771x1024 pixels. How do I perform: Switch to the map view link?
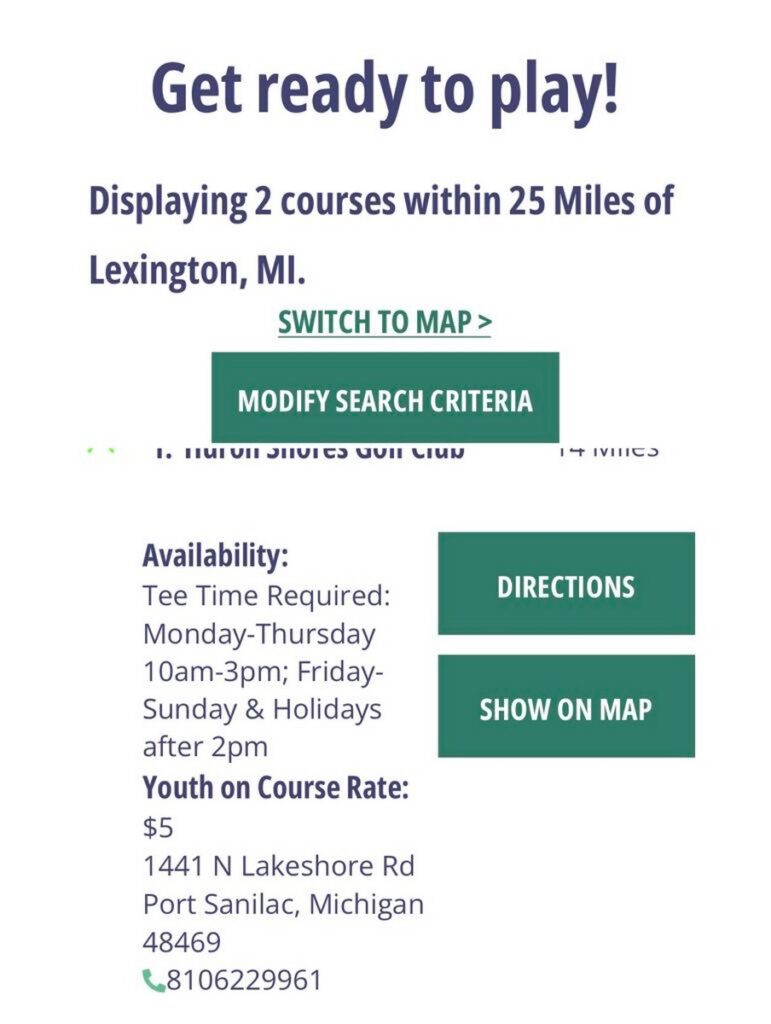[x=385, y=323]
